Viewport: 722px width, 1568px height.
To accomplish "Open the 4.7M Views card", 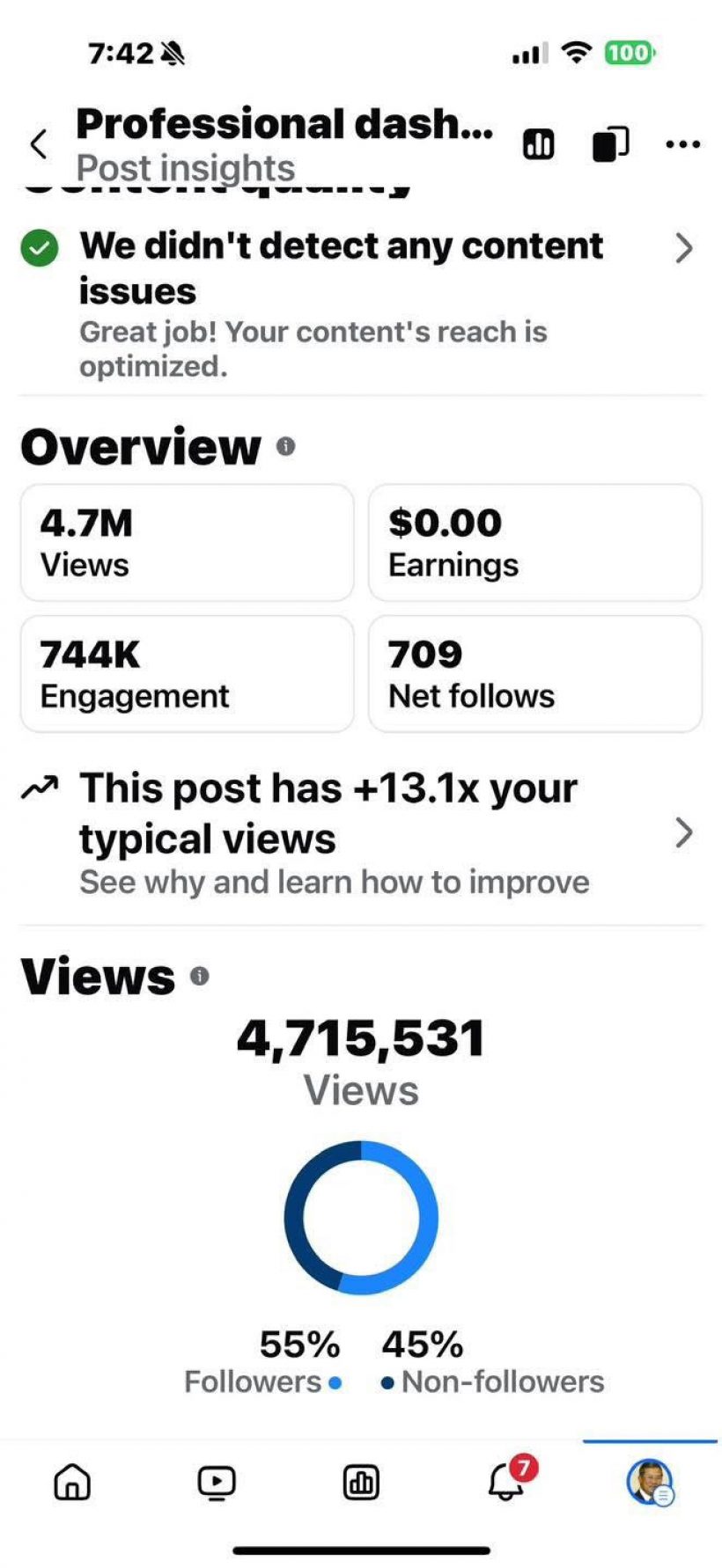I will pos(187,543).
